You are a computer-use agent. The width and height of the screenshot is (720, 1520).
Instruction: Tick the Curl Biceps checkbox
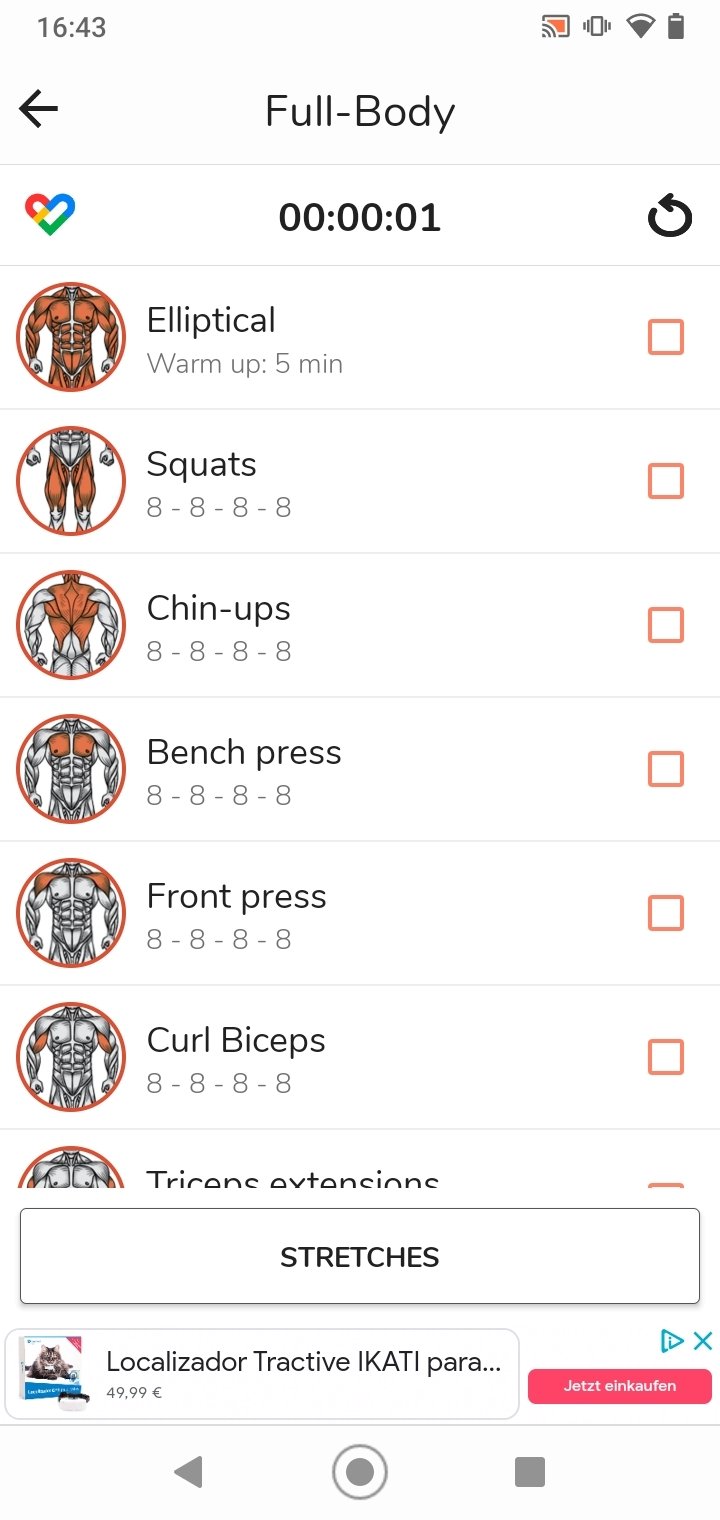coord(666,1057)
